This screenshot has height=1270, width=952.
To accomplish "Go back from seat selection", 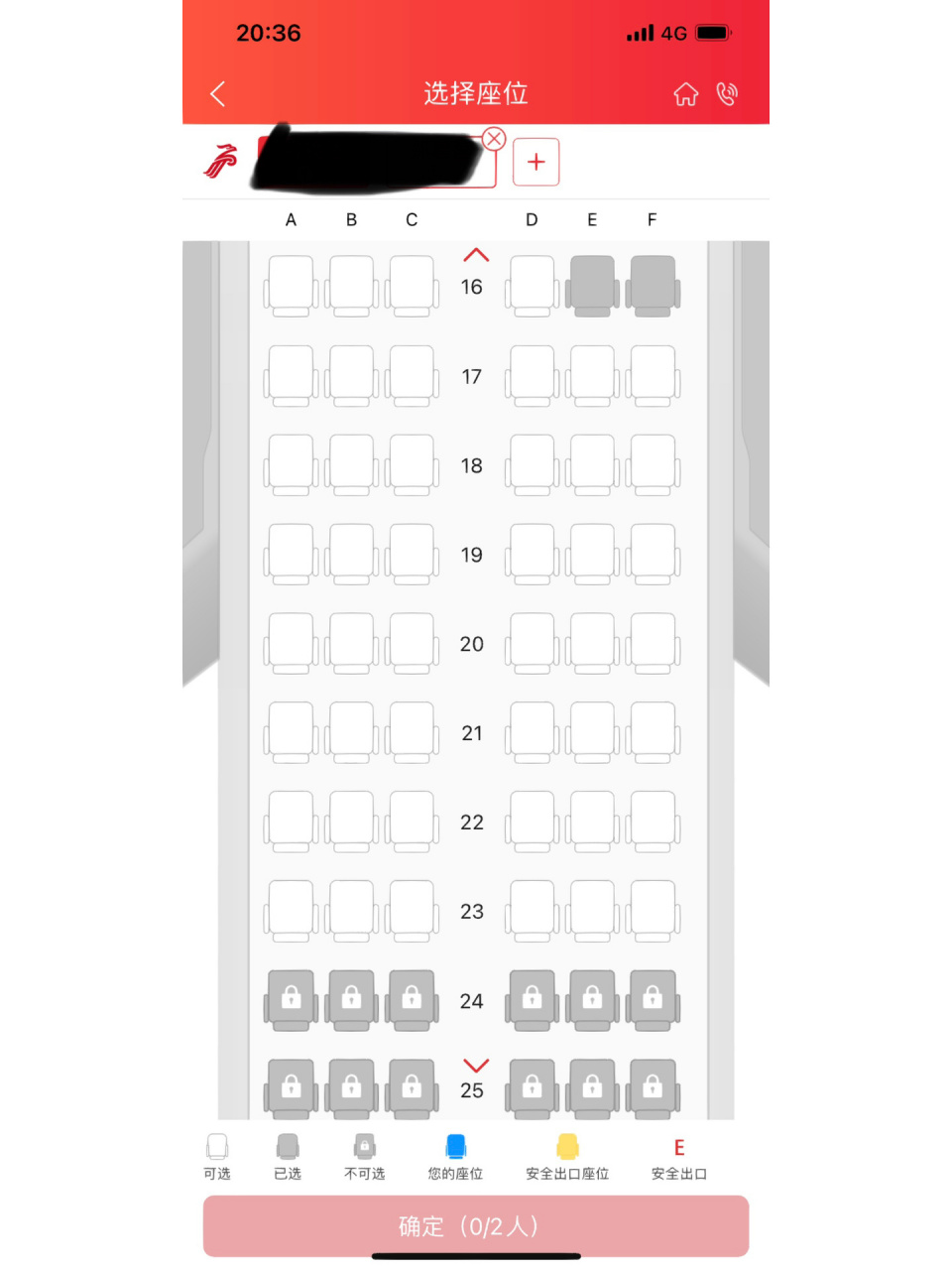I will click(218, 94).
